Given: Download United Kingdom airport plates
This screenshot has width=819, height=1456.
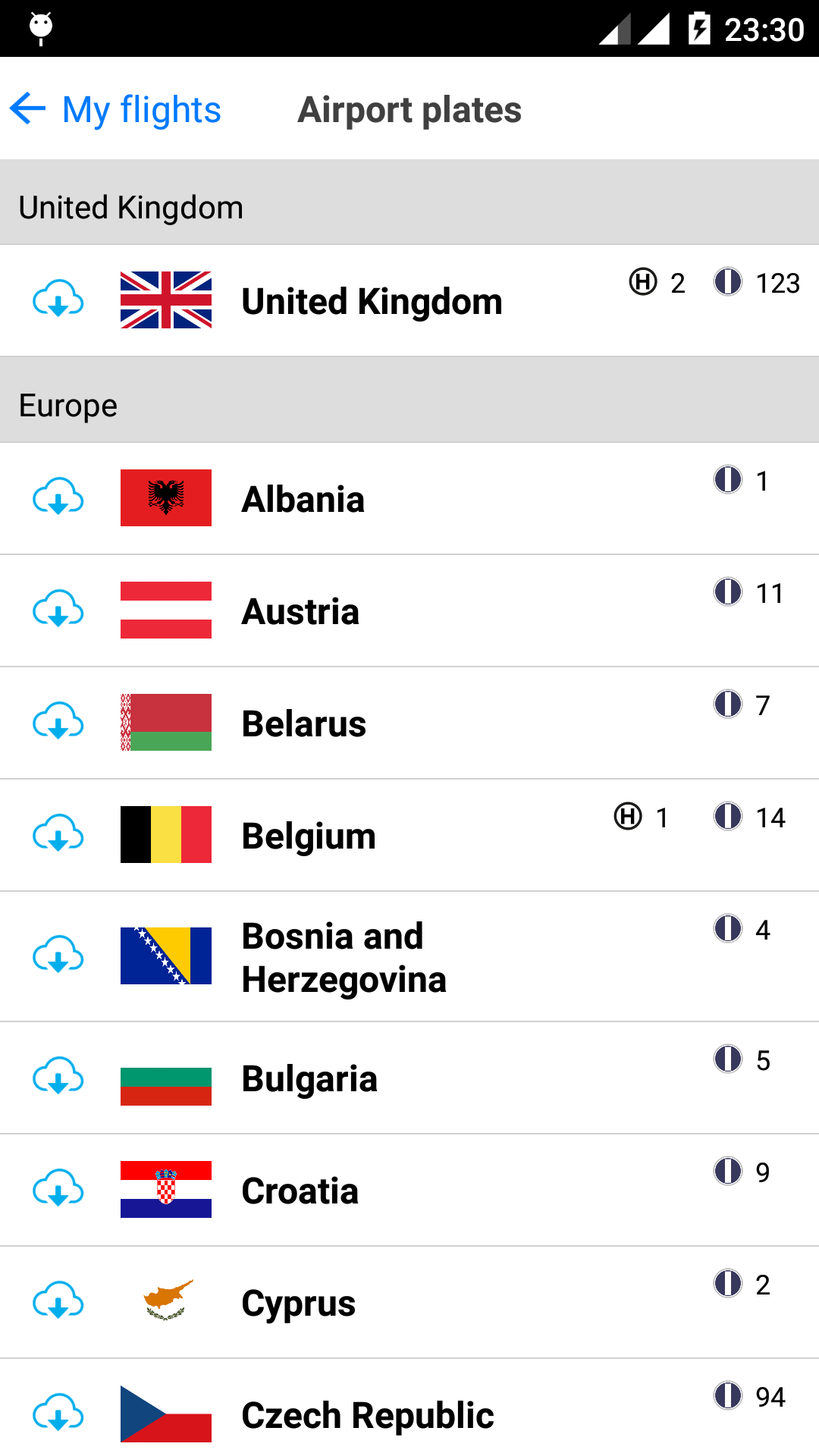Looking at the screenshot, I should tap(58, 300).
